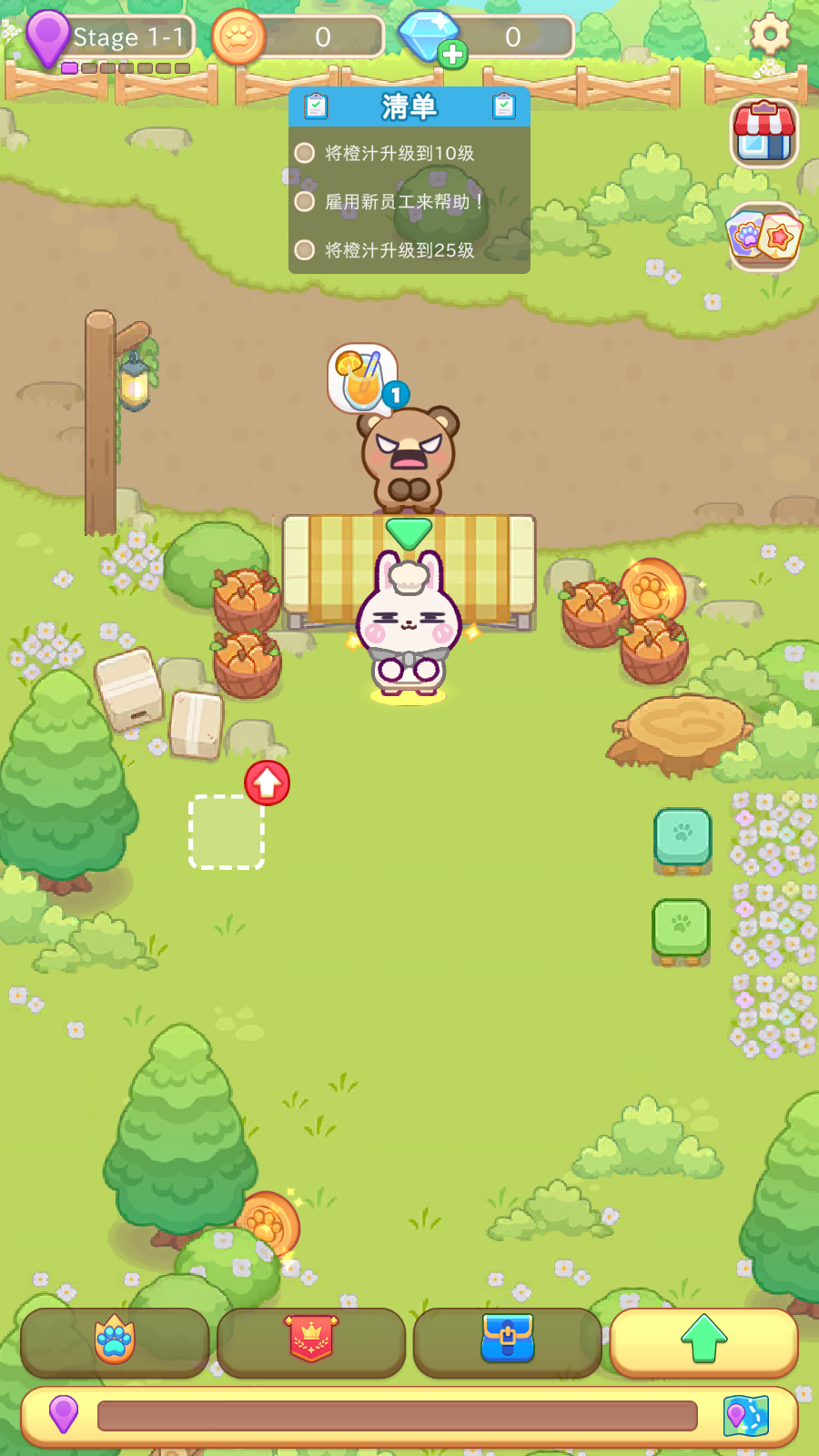Viewport: 819px width, 1456px height.
Task: Tap the green upgrade arrow button
Action: [704, 1341]
